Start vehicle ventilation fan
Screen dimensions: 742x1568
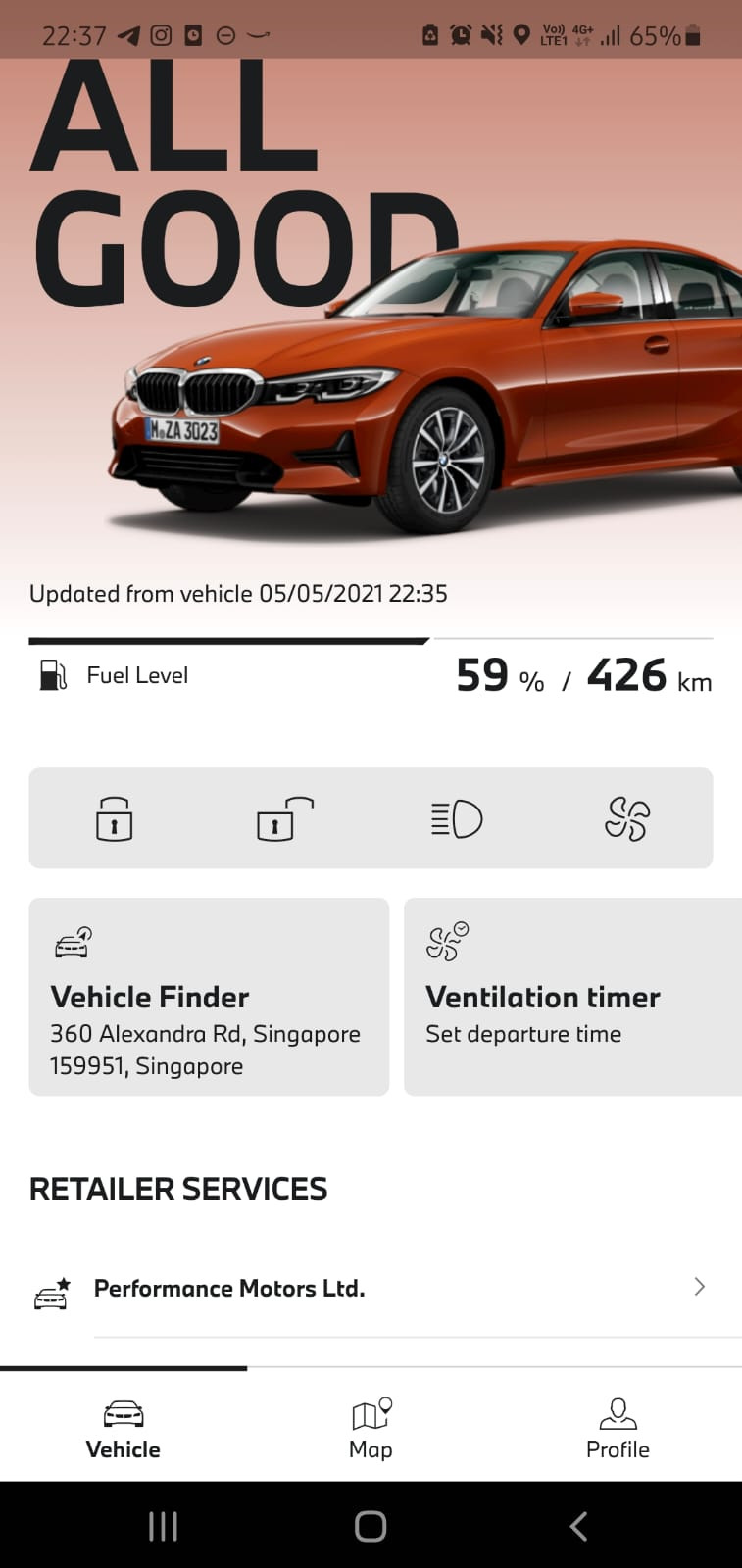point(627,818)
